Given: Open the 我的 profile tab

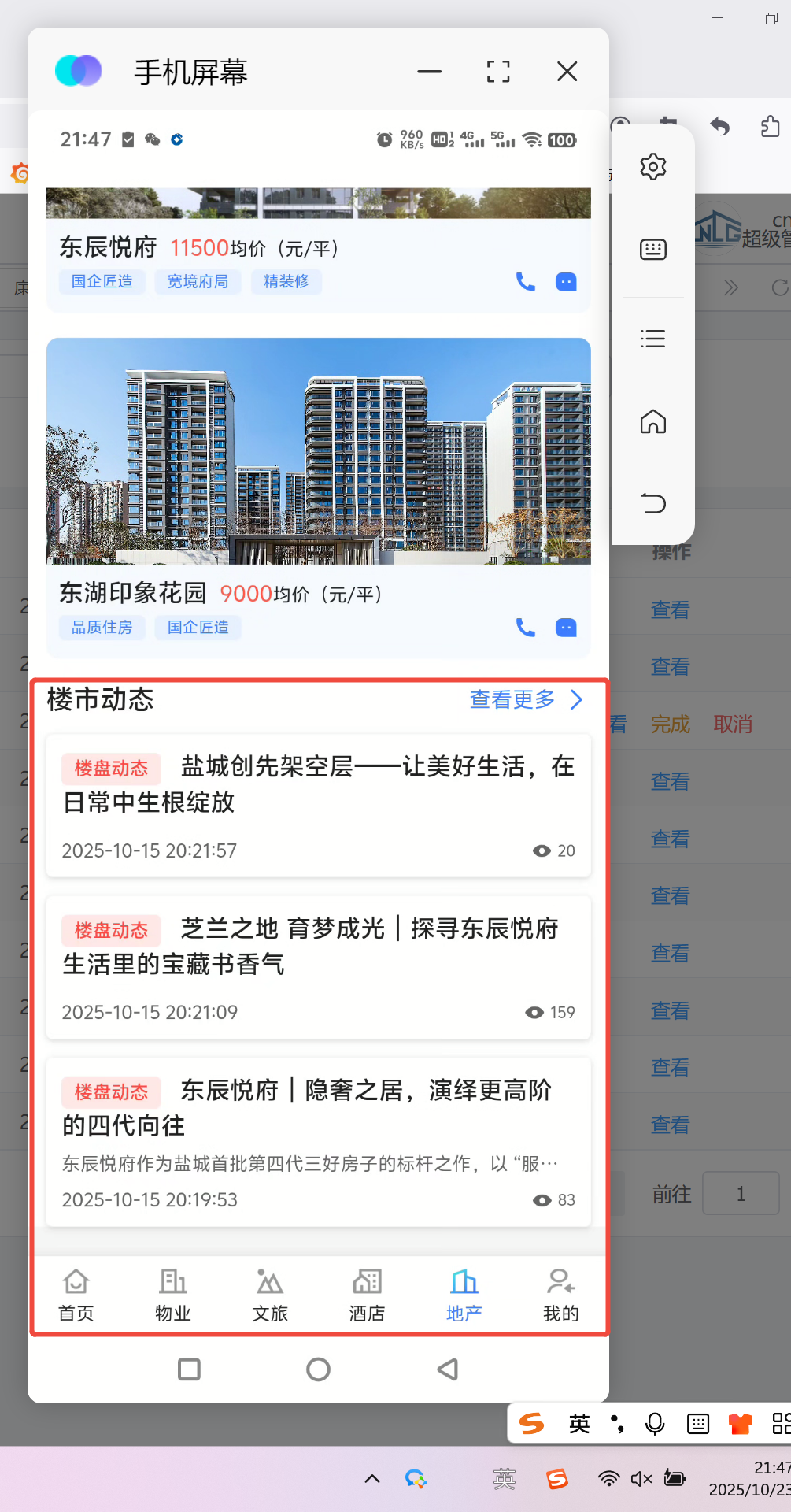Looking at the screenshot, I should 560,1295.
